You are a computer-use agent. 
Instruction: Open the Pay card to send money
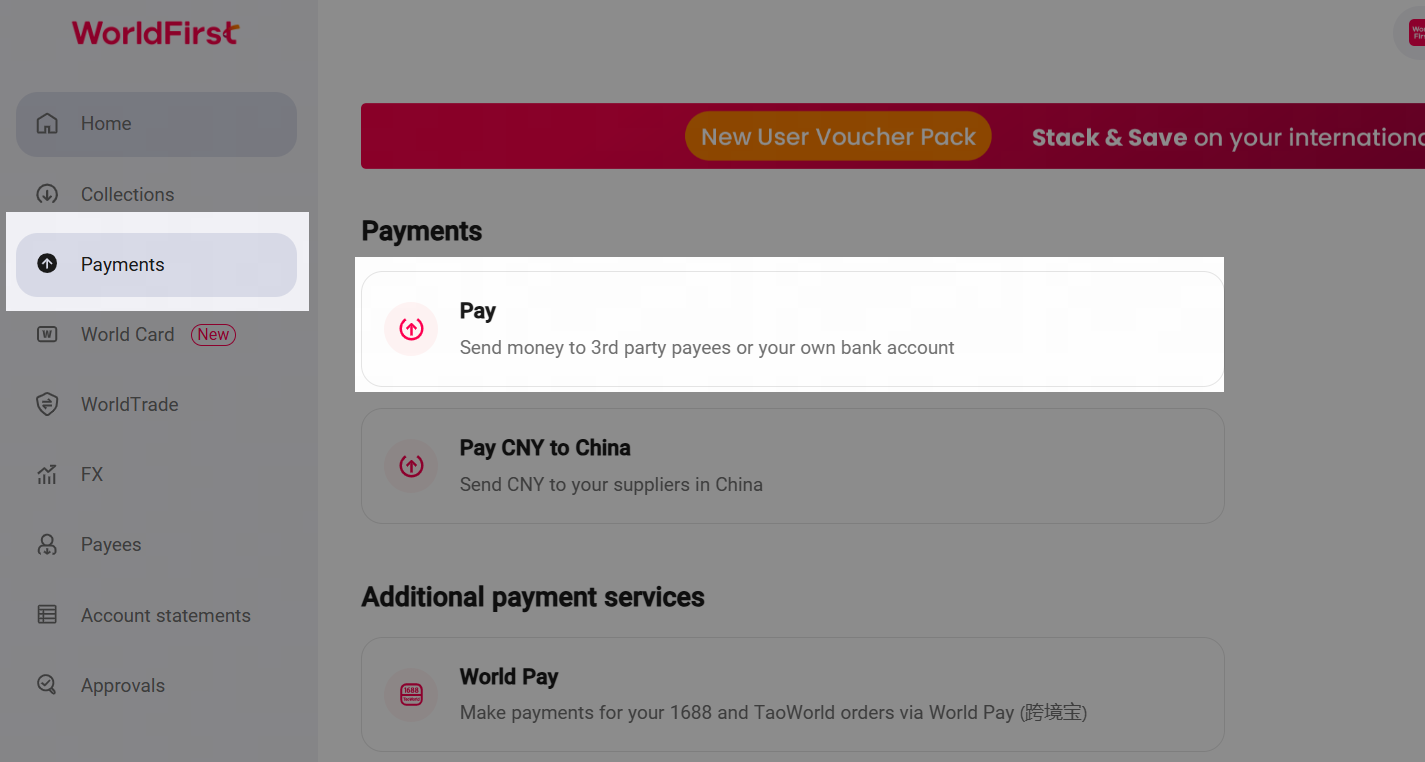tap(792, 329)
